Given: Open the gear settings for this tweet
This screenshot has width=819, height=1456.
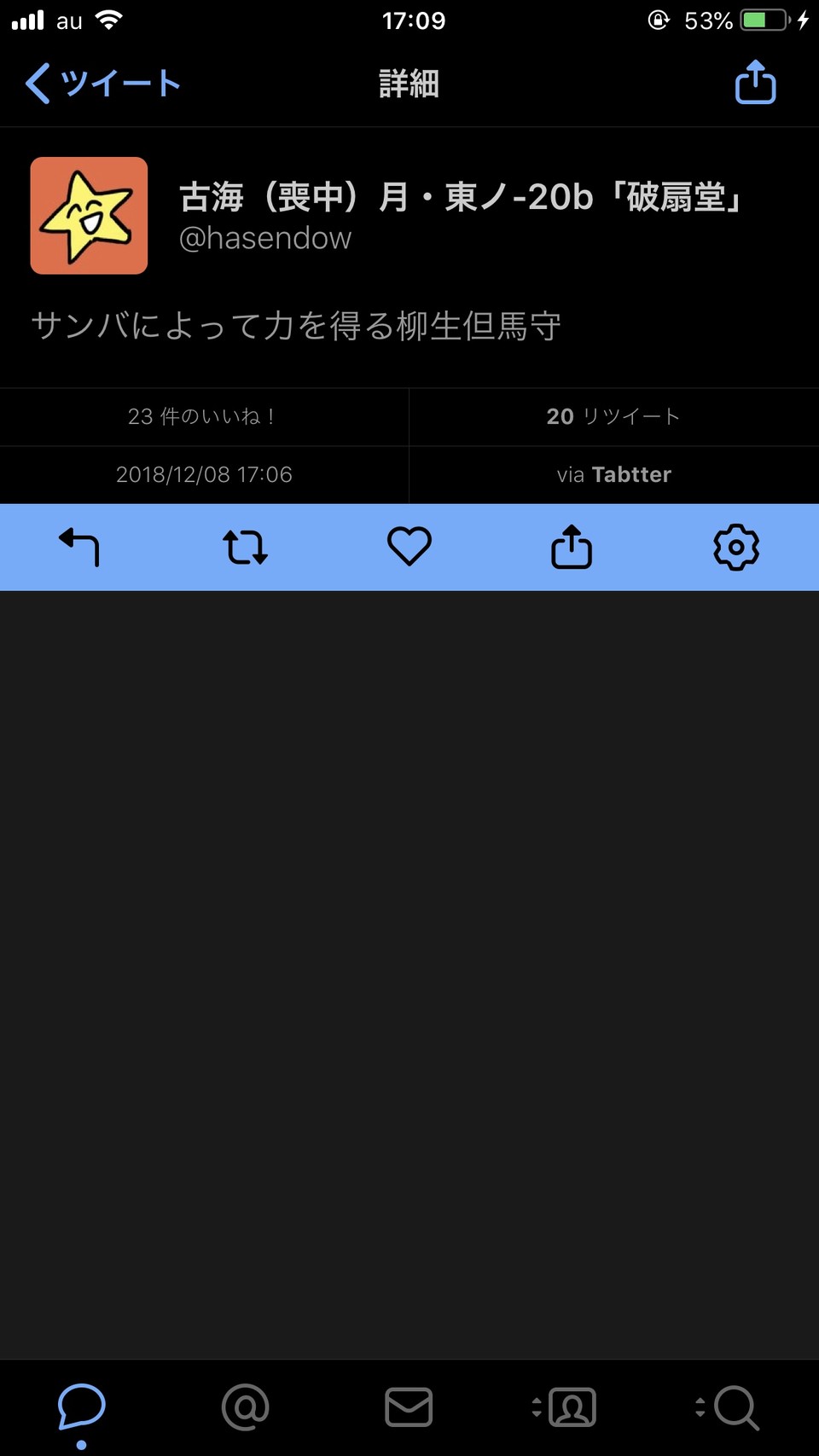Looking at the screenshot, I should pos(735,547).
